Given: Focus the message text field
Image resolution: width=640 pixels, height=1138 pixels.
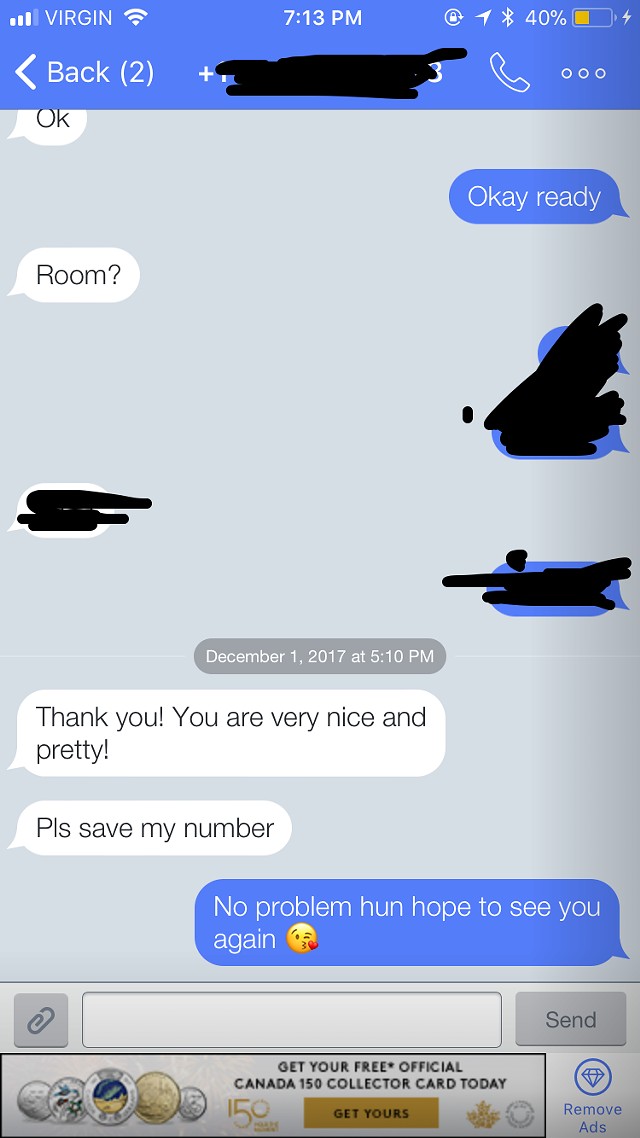Looking at the screenshot, I should [x=292, y=1020].
